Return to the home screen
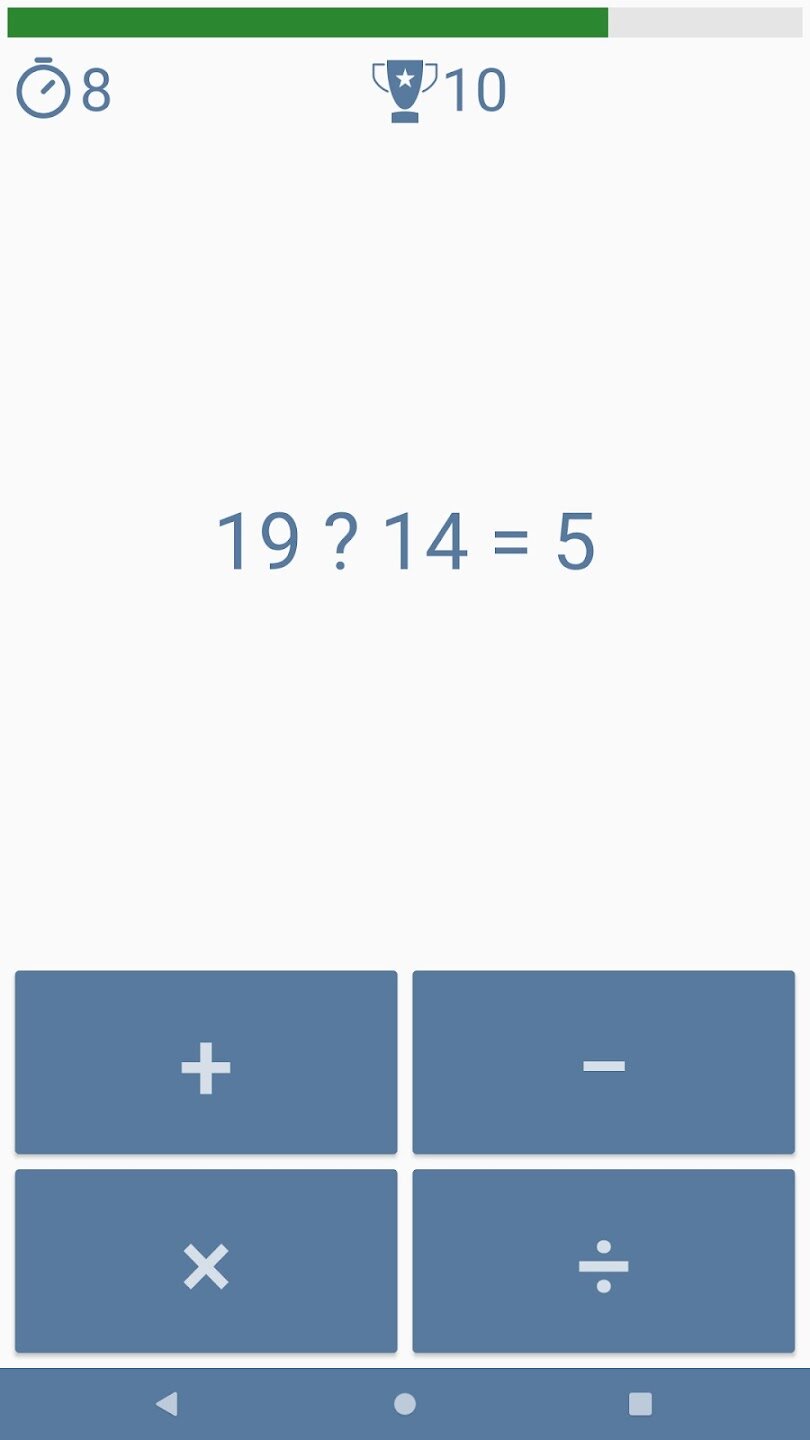The image size is (810, 1440). click(x=405, y=1404)
